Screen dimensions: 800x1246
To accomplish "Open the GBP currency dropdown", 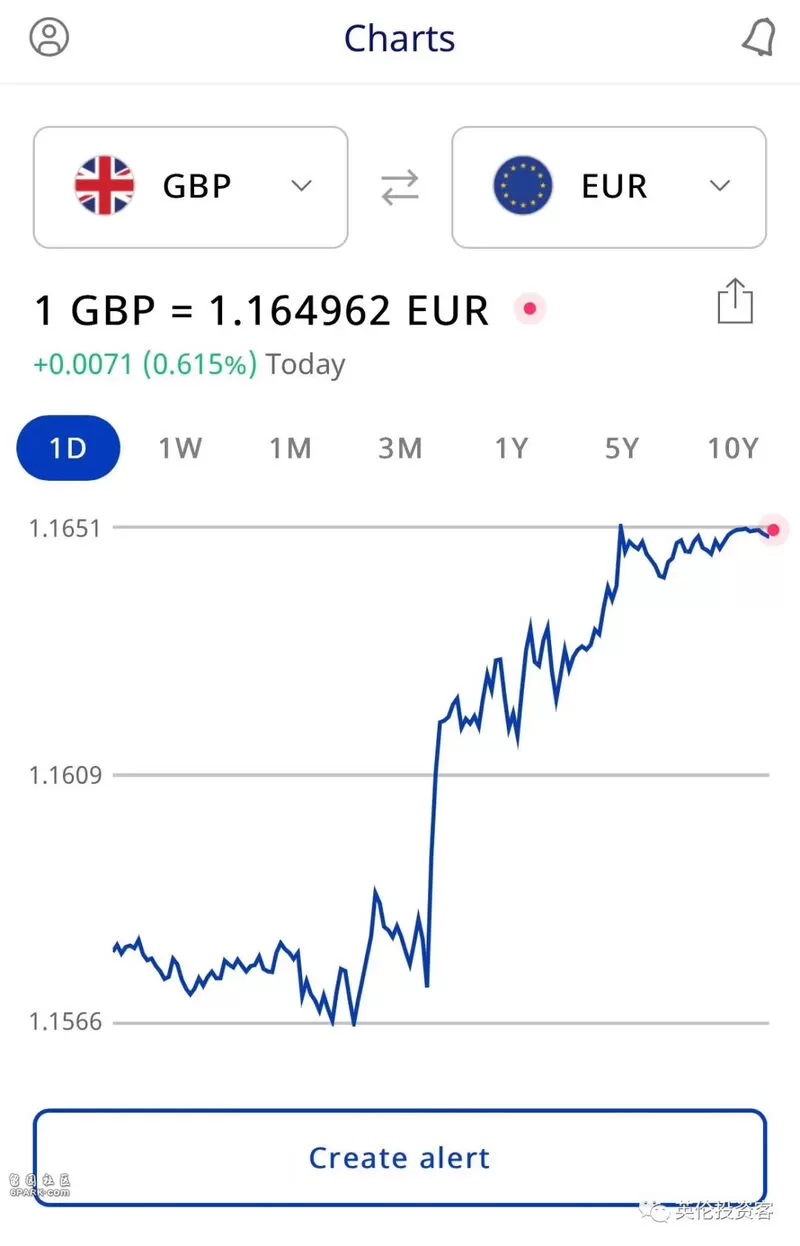I will pos(190,187).
